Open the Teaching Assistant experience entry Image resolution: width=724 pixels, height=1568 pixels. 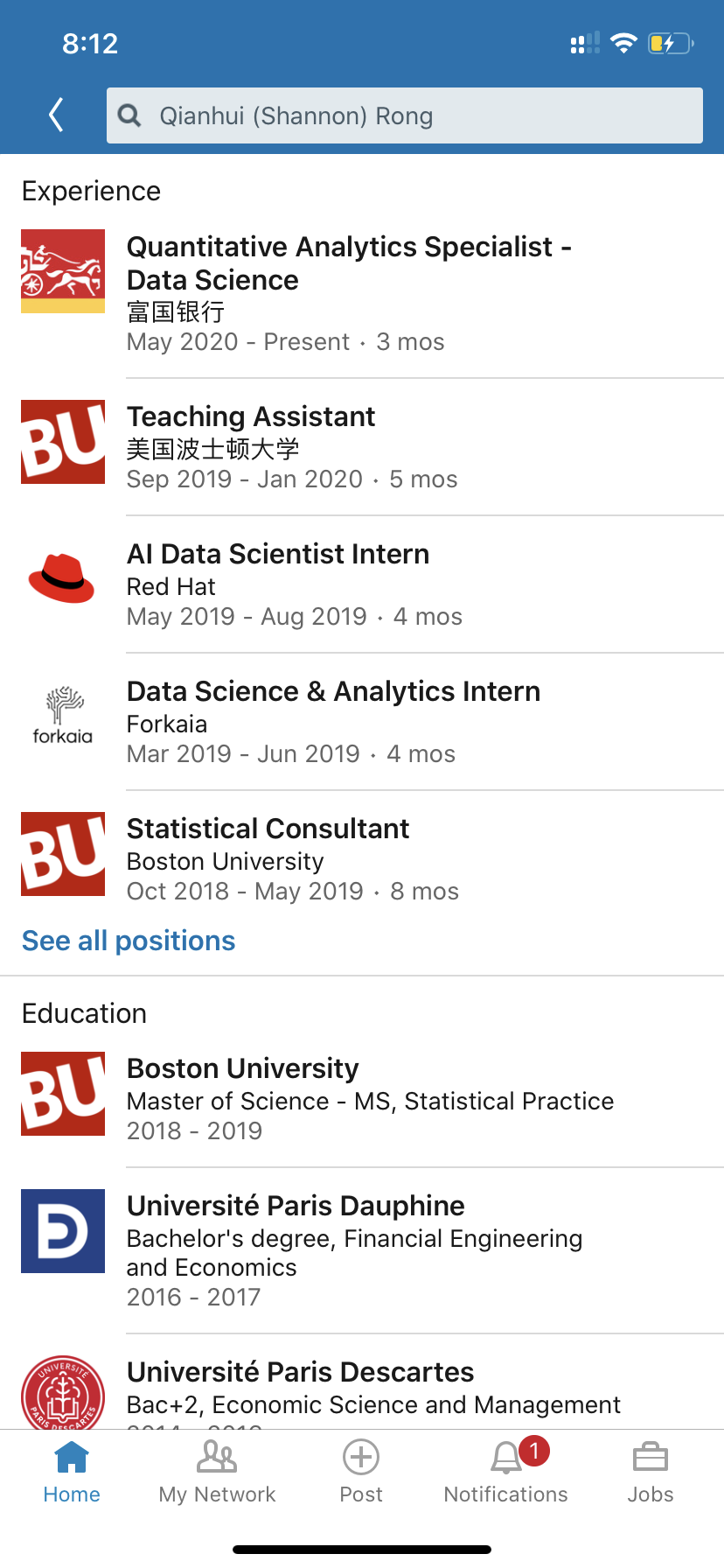[x=251, y=417]
